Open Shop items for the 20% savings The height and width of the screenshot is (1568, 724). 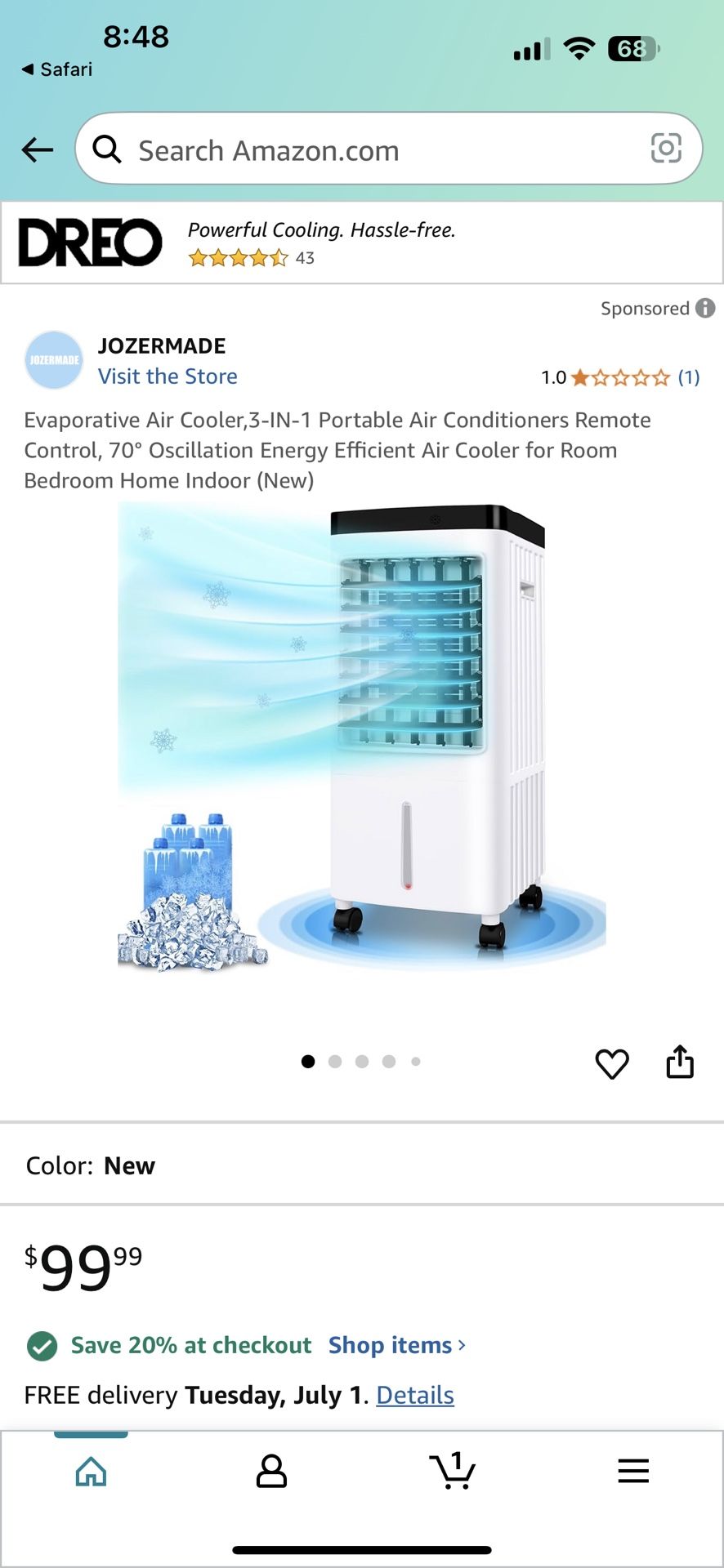click(x=396, y=1345)
